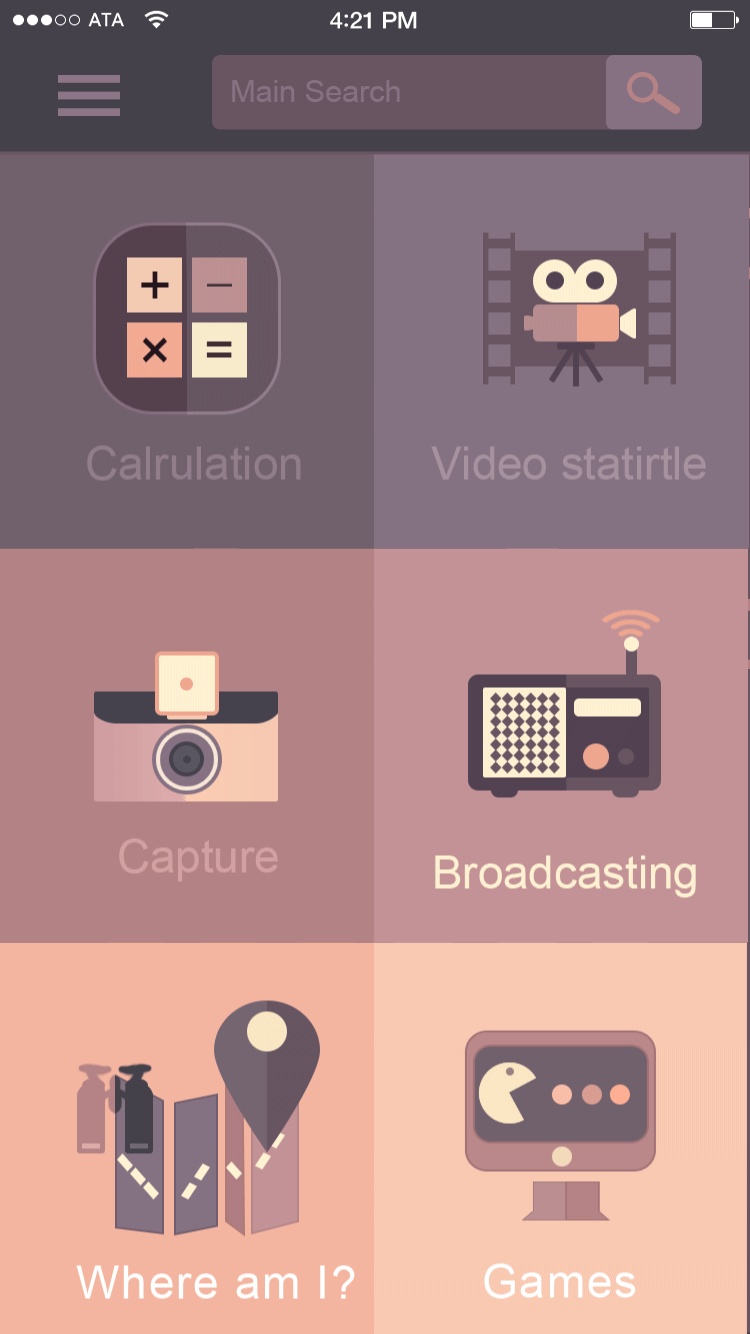The image size is (750, 1334).
Task: Open the Where am I? map tile
Action: tap(187, 1138)
